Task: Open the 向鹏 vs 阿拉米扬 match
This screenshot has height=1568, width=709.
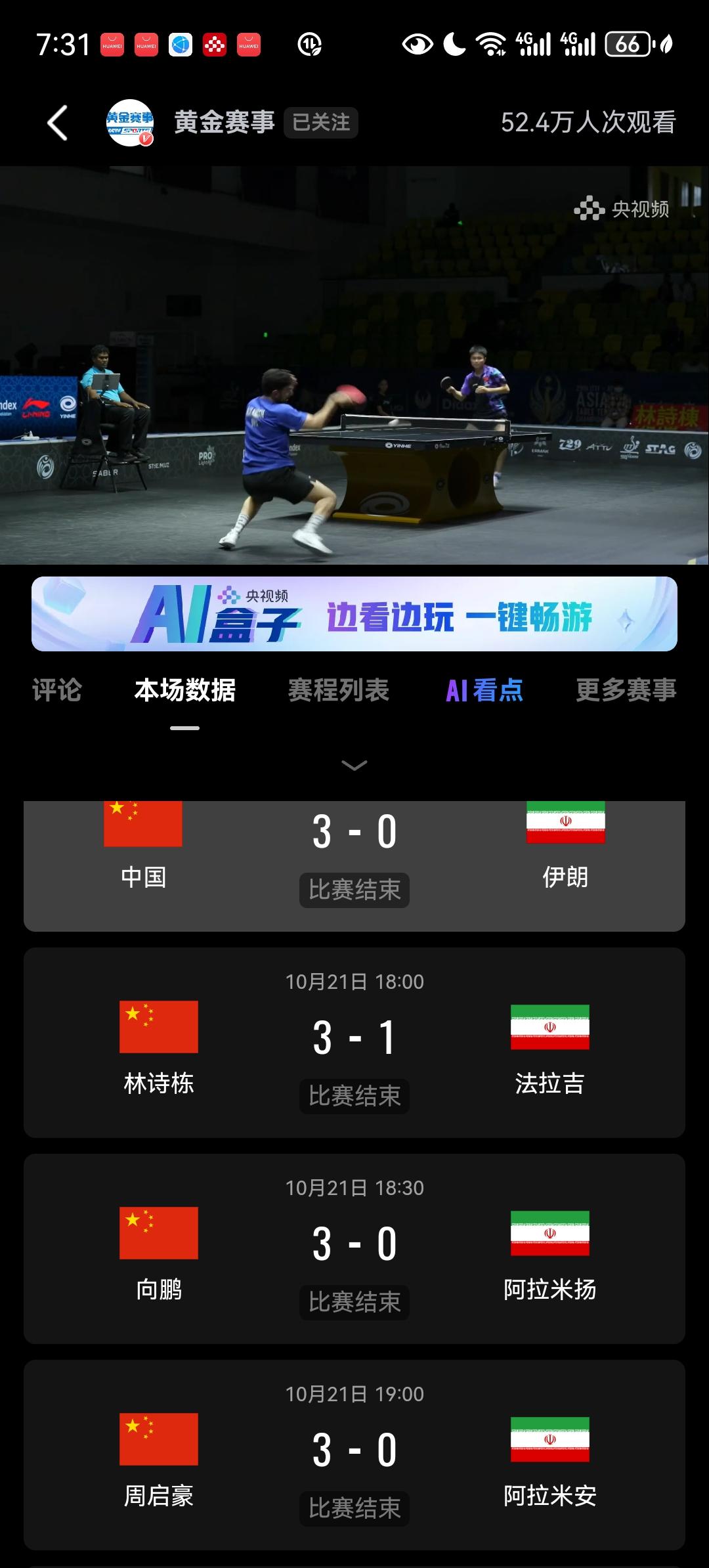Action: 354,1249
